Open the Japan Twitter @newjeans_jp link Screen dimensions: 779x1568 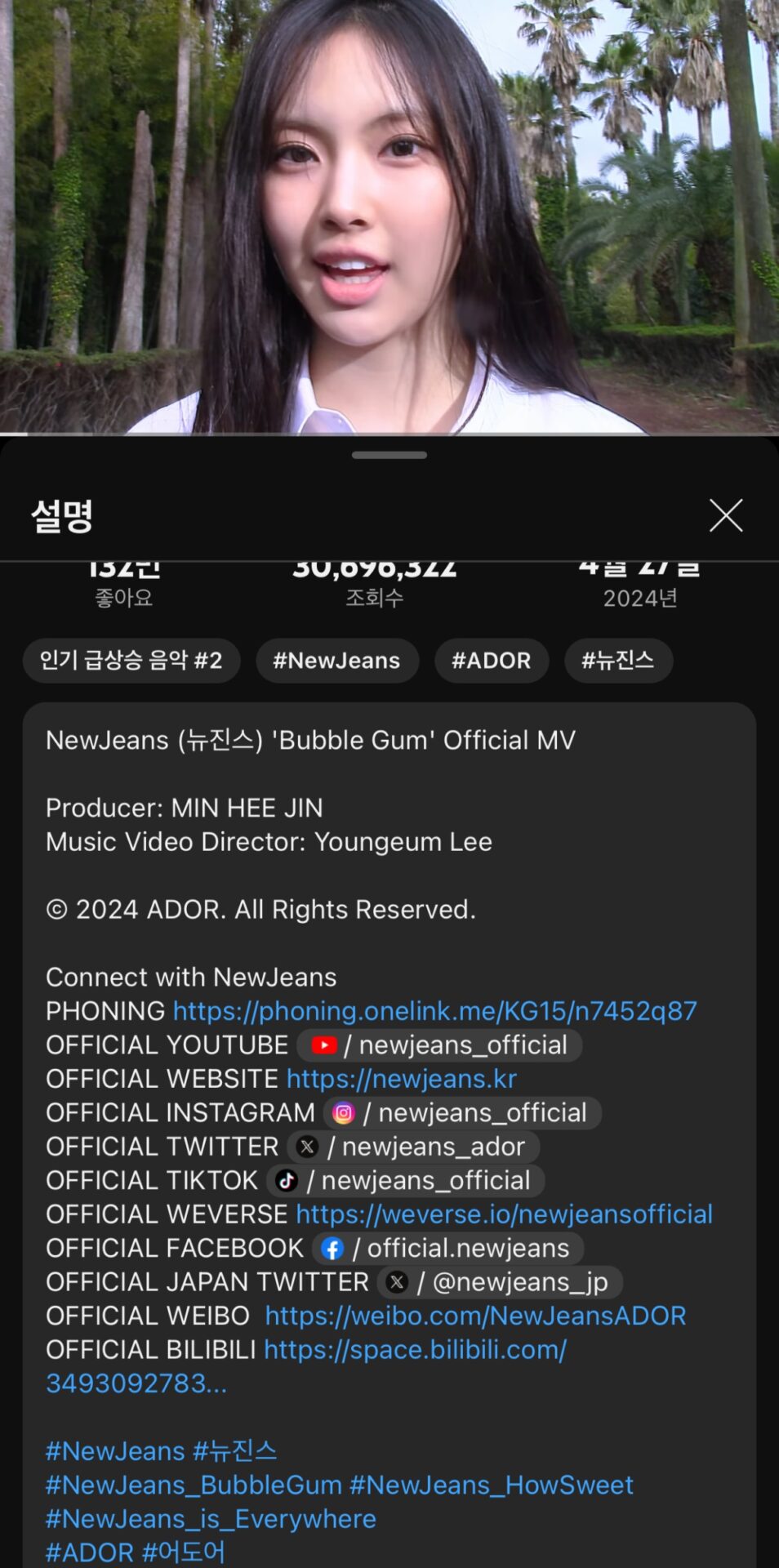pos(500,1282)
